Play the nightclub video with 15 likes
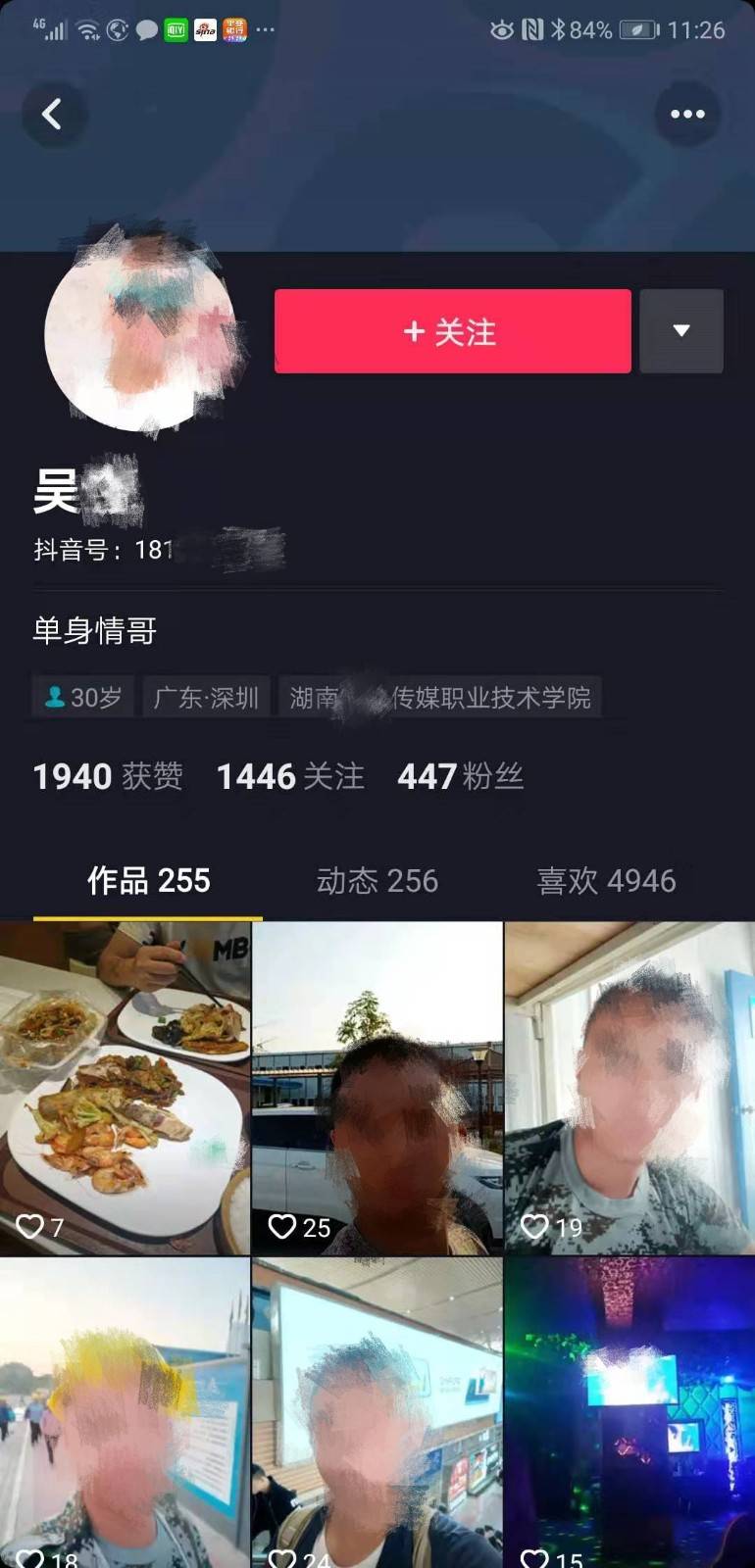The width and height of the screenshot is (755, 1568). (x=629, y=1411)
